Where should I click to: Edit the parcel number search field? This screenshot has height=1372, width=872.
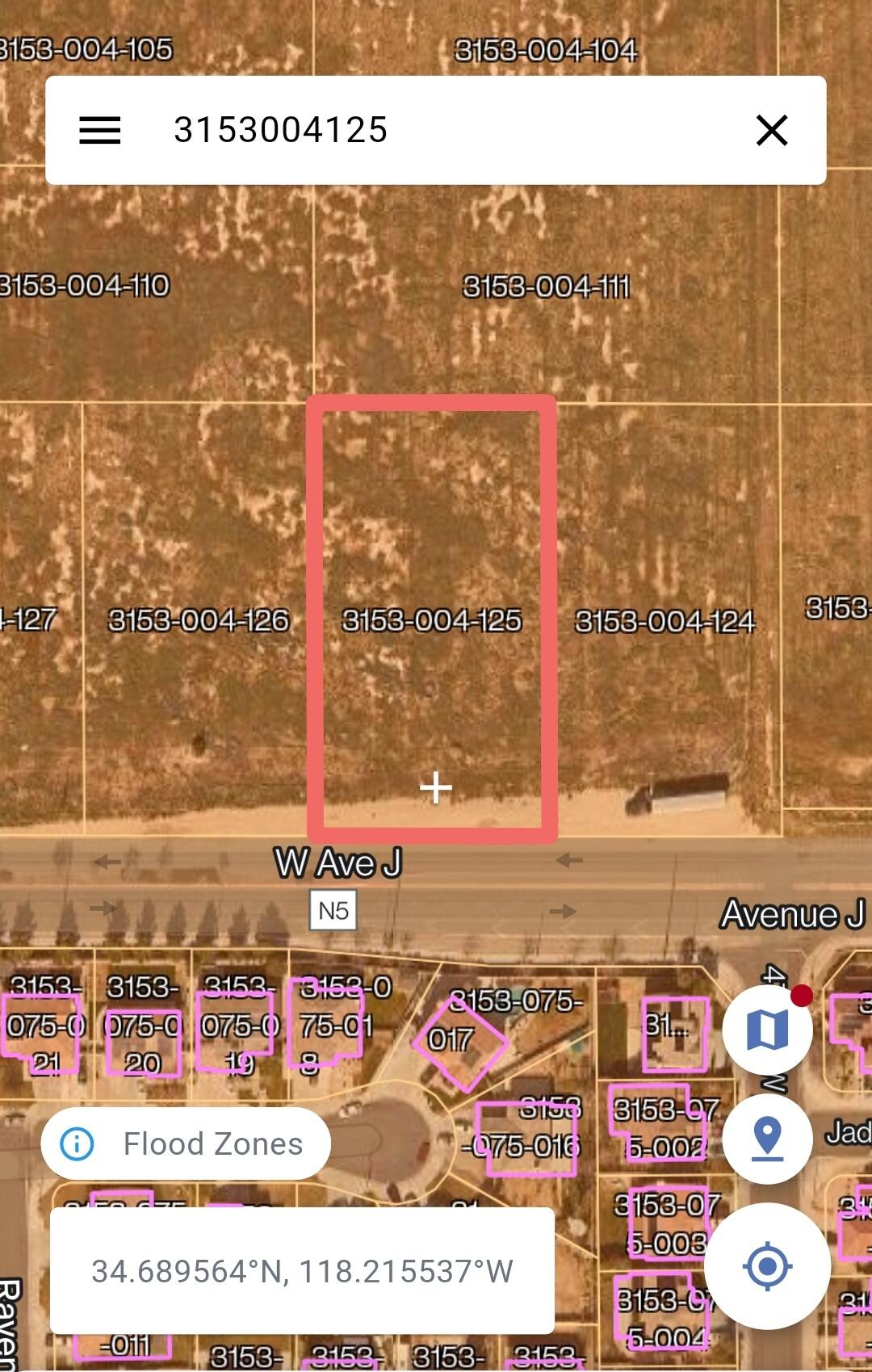click(x=436, y=130)
